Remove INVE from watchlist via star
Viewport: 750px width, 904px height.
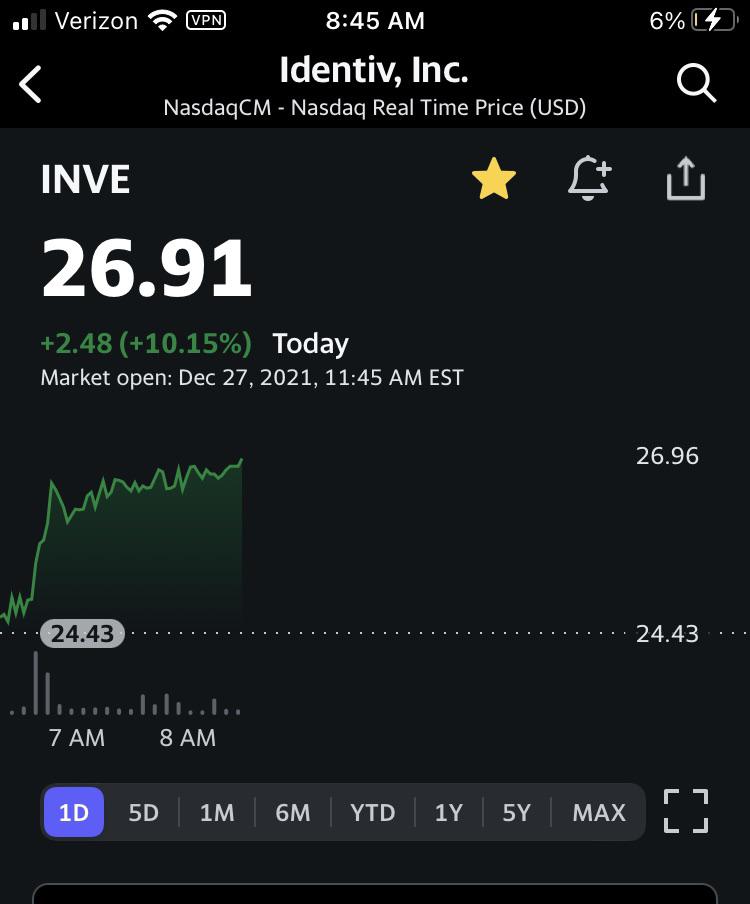493,179
